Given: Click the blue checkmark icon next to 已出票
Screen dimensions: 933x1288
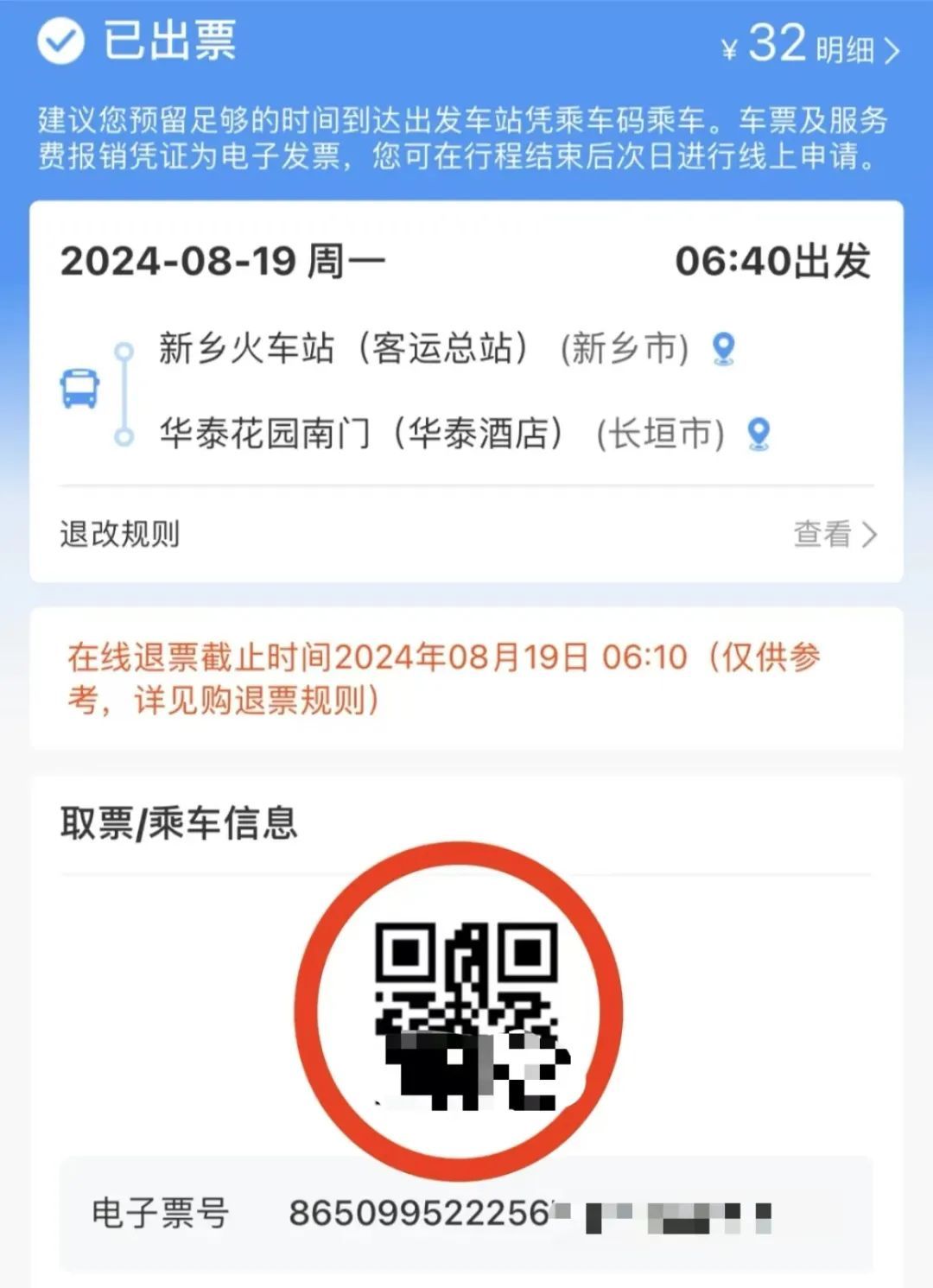Looking at the screenshot, I should pos(60,41).
